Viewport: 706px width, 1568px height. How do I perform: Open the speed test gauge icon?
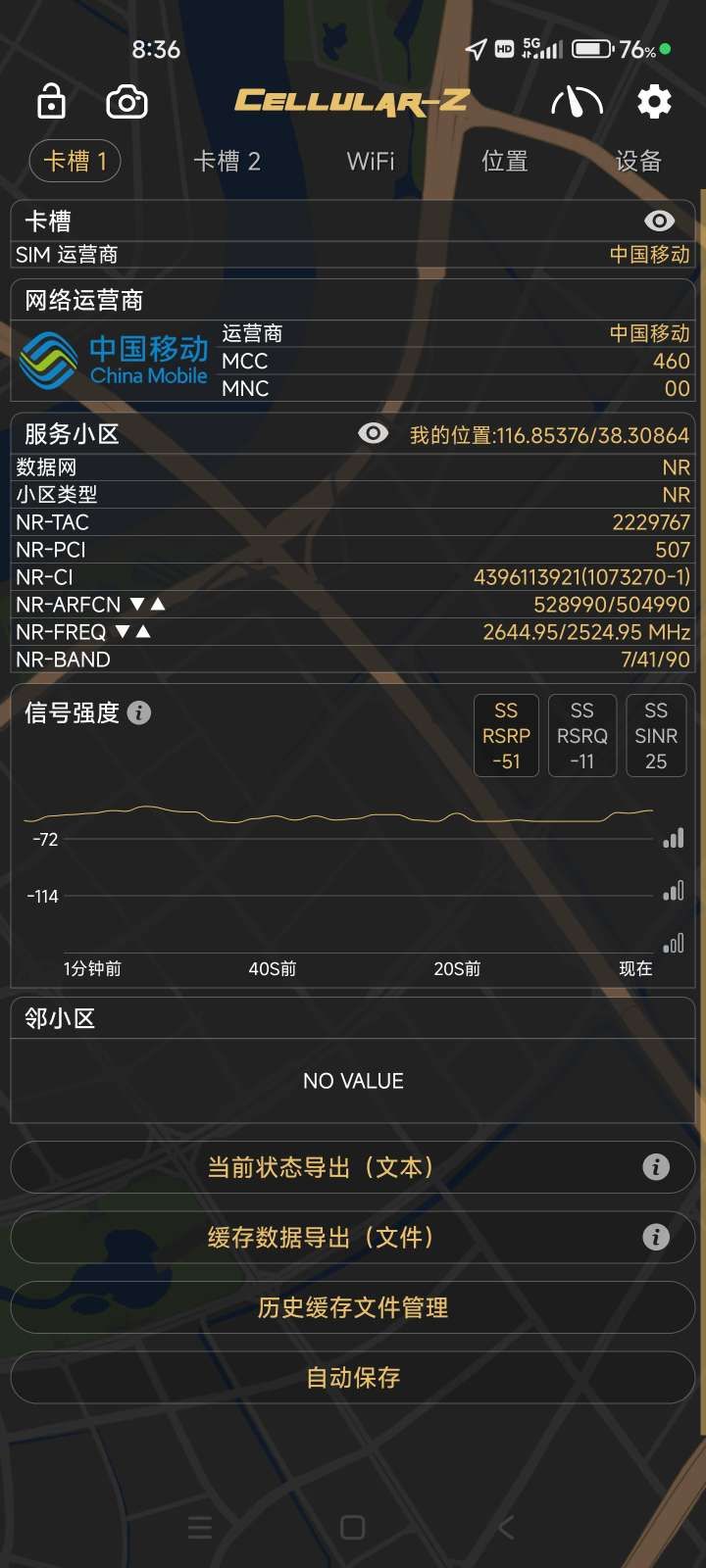[577, 101]
